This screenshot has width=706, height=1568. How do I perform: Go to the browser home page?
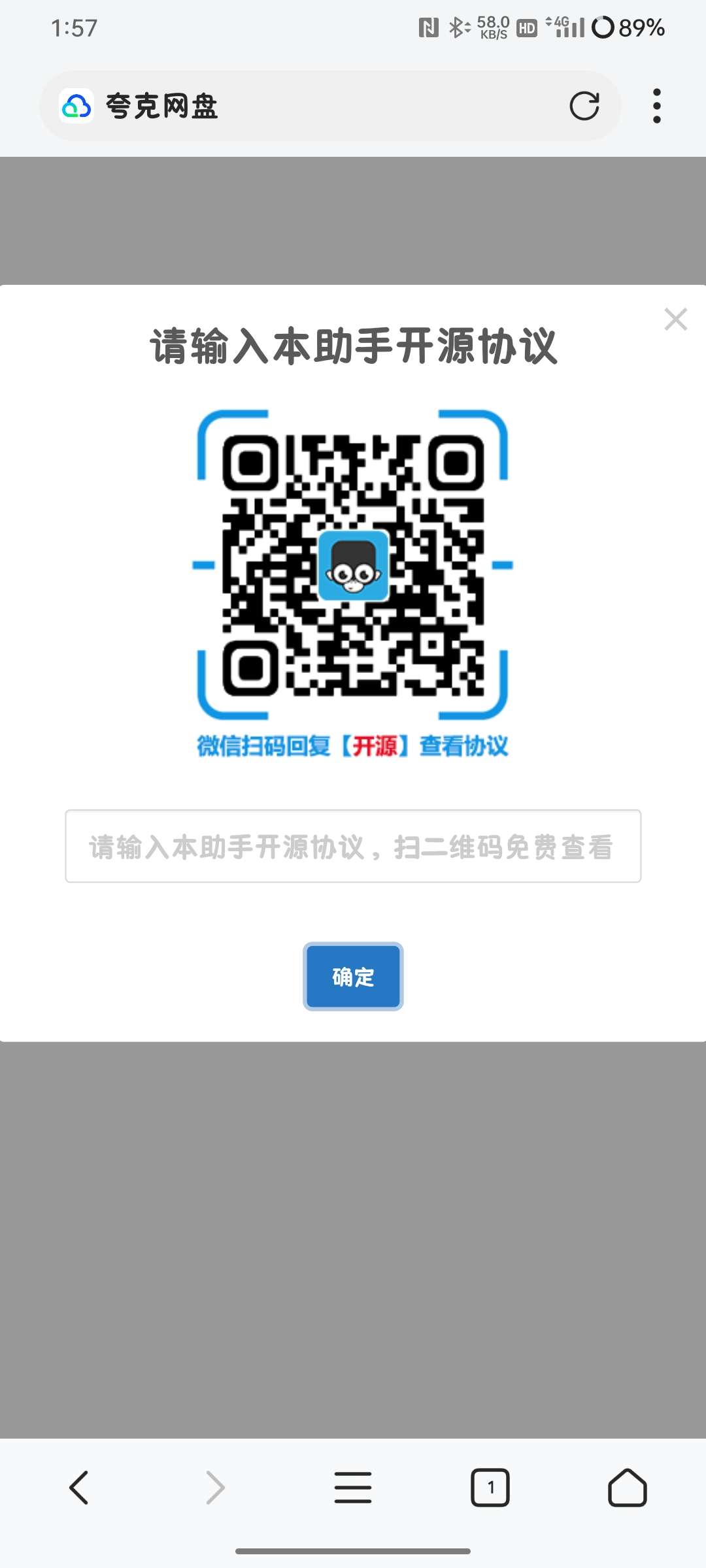click(x=628, y=1488)
